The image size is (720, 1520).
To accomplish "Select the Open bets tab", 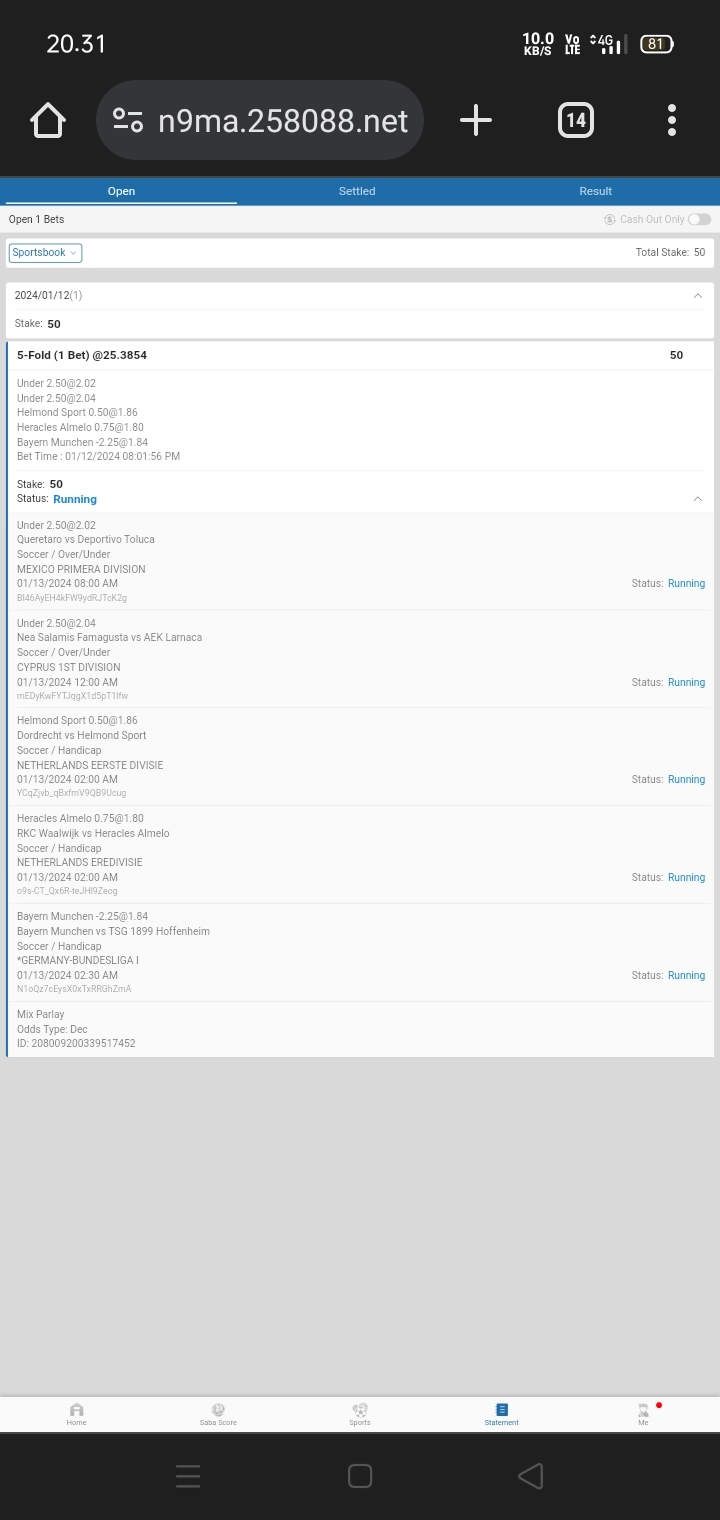I will coord(121,191).
